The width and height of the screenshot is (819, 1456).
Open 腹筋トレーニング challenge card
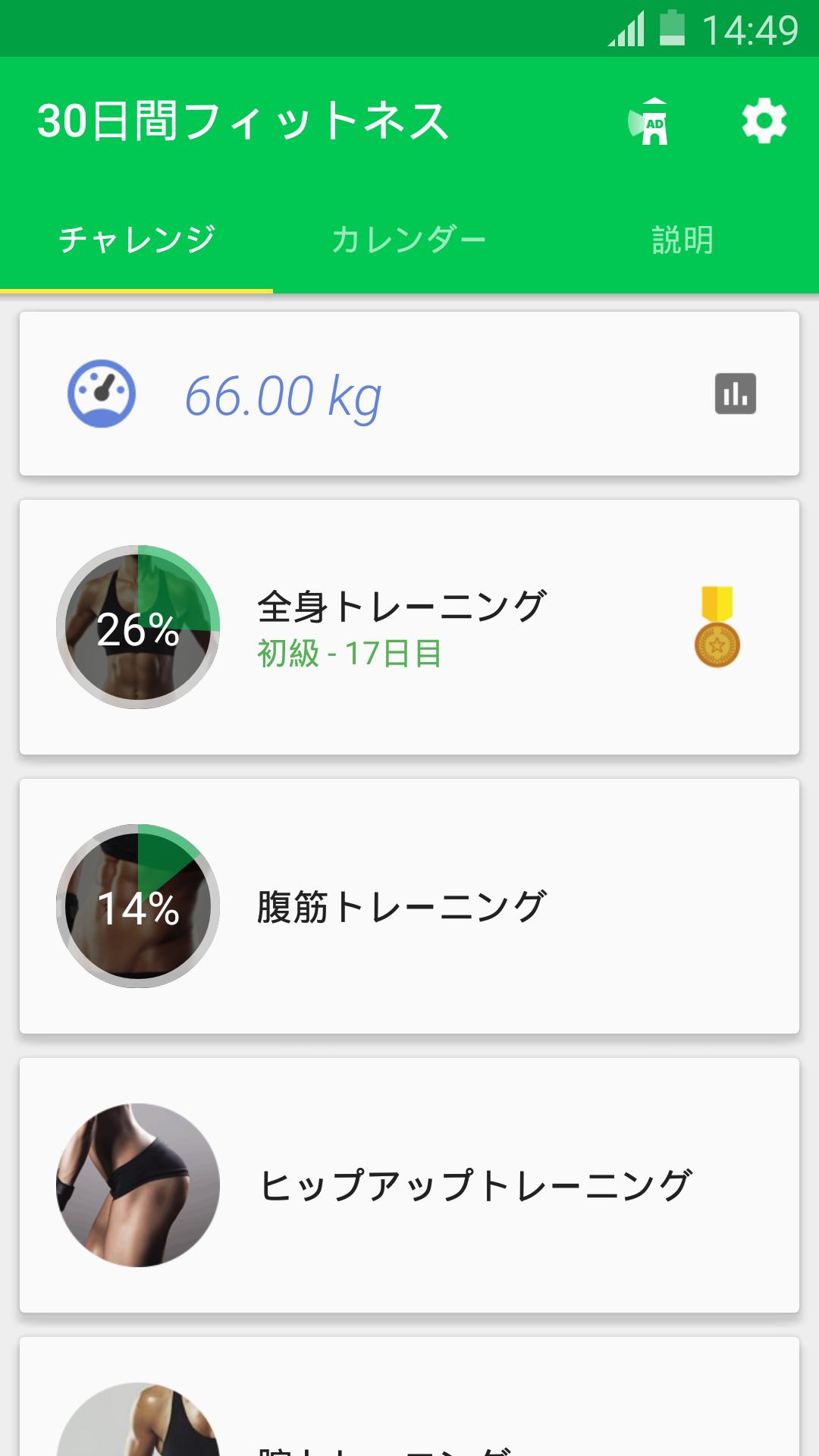click(x=409, y=906)
